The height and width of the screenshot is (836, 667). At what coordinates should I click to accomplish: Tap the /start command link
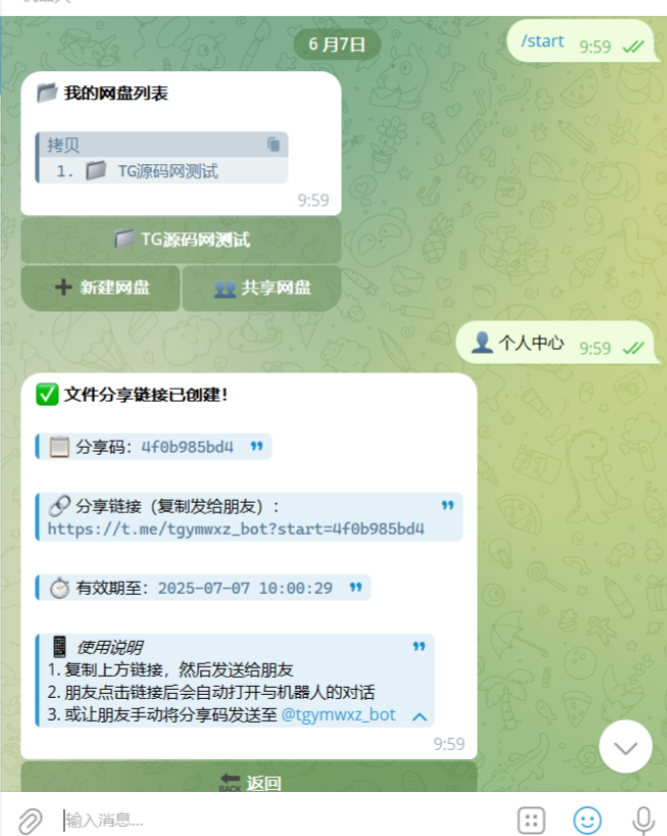coord(542,42)
